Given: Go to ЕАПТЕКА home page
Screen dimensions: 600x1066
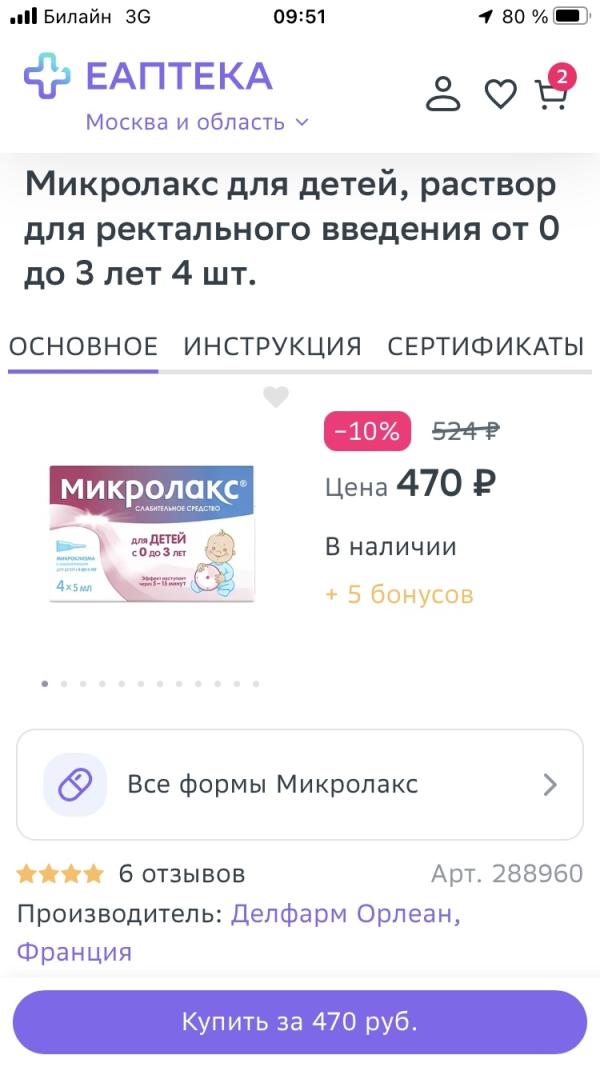Looking at the screenshot, I should (x=148, y=77).
